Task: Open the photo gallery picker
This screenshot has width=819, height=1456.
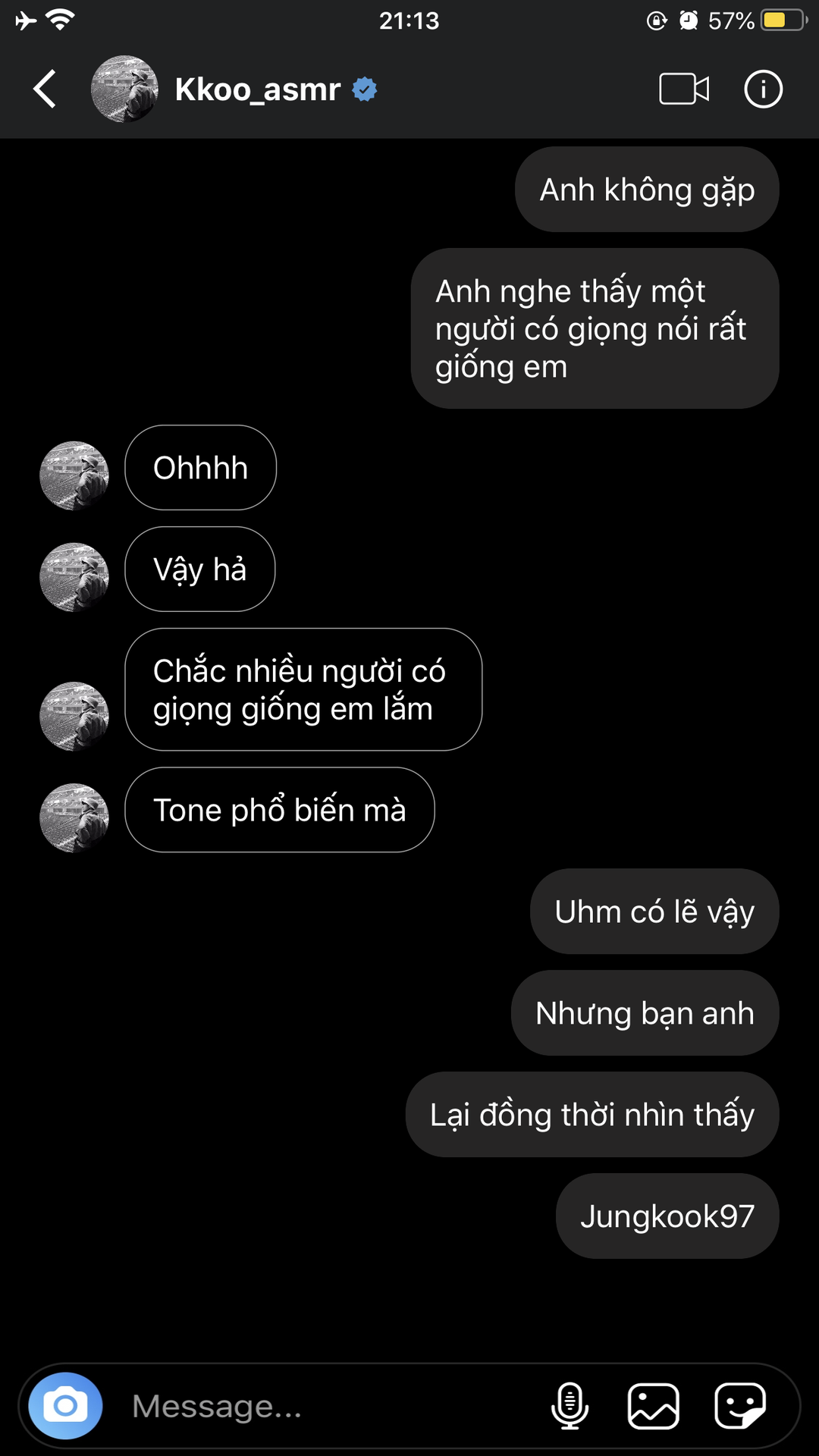Action: coord(653,1406)
